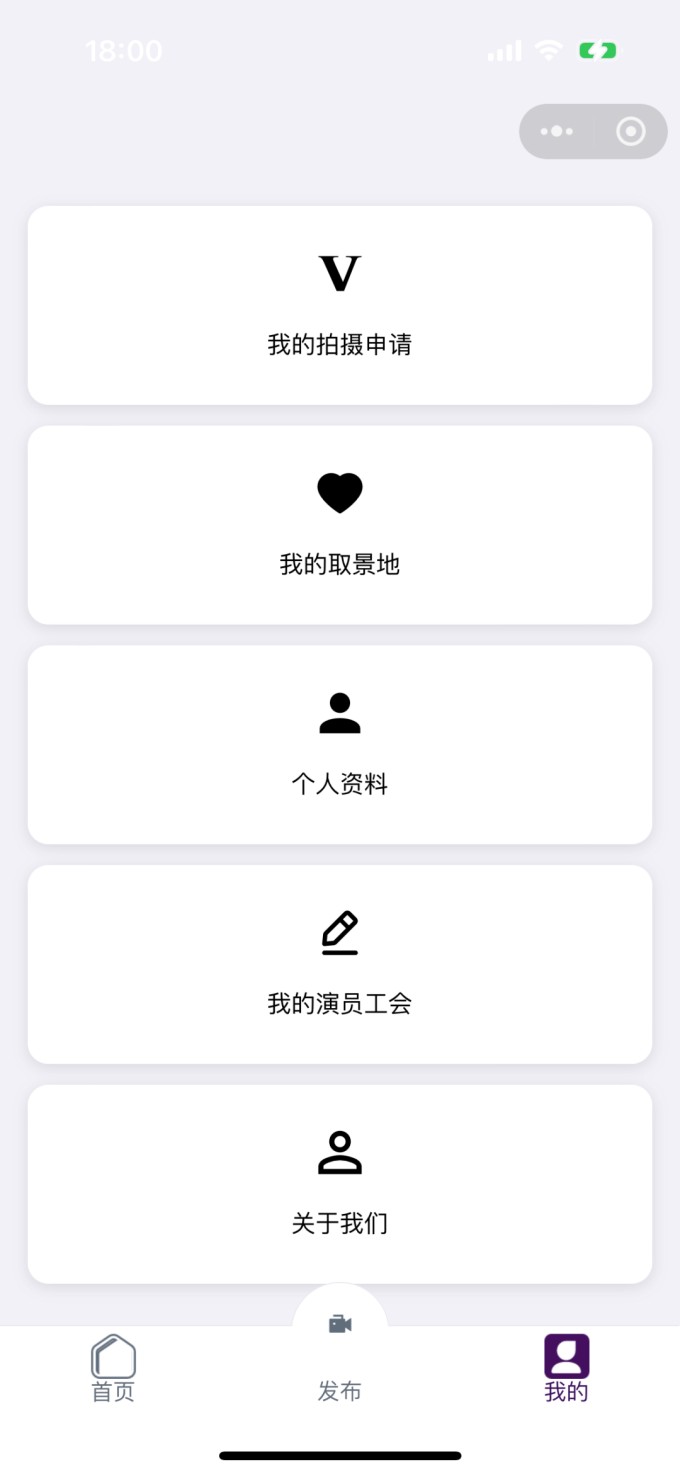The image size is (680, 1474).
Task: Close the mini program via the circle icon
Action: click(631, 131)
